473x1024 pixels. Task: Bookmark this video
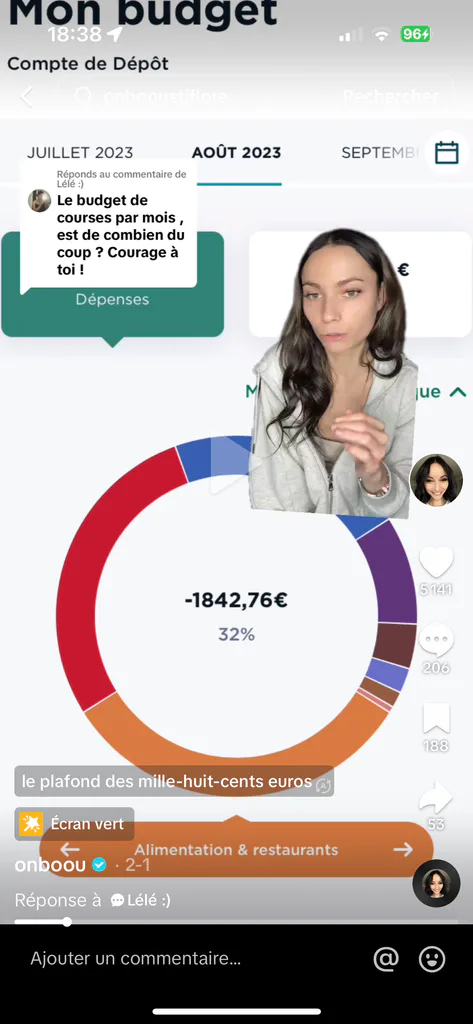[436, 719]
